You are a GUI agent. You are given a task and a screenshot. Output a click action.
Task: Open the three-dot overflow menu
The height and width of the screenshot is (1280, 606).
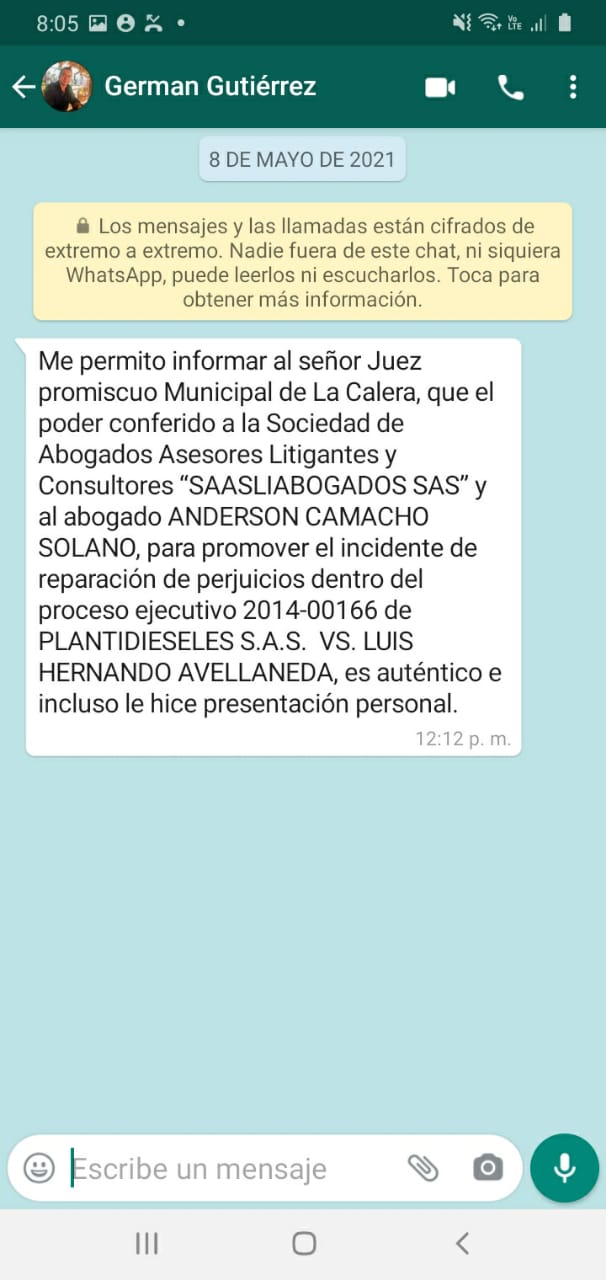point(573,87)
